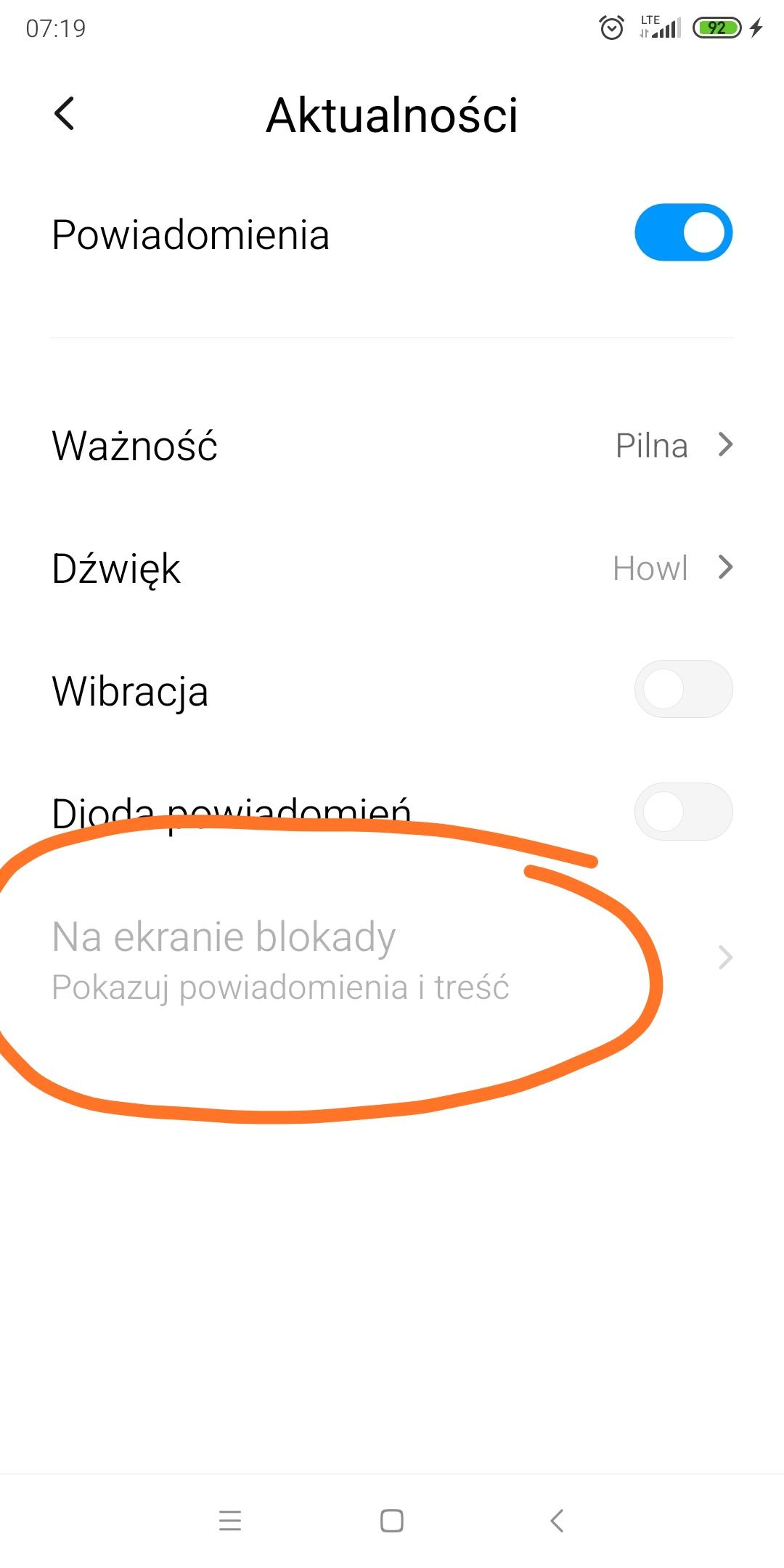Image resolution: width=784 pixels, height=1568 pixels.
Task: Go back from the Aktualności screen
Action: tap(65, 114)
